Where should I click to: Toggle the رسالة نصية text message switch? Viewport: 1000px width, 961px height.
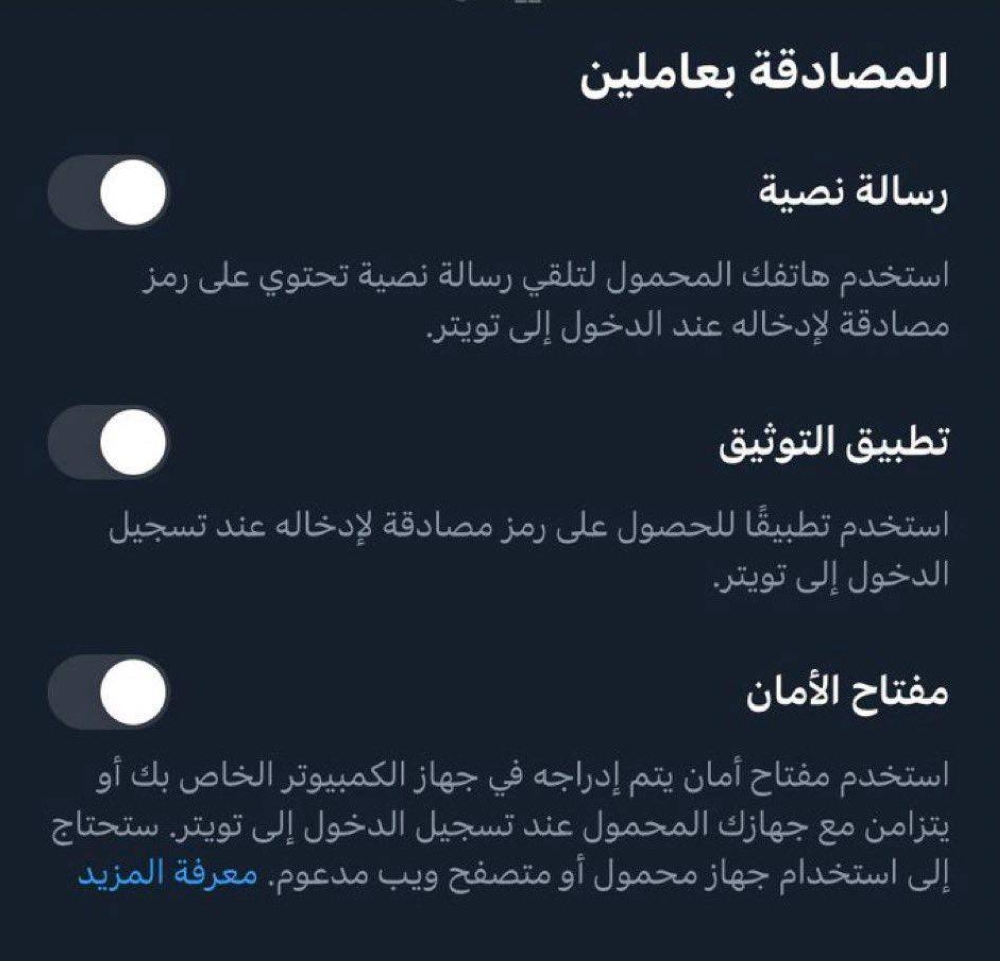[108, 192]
